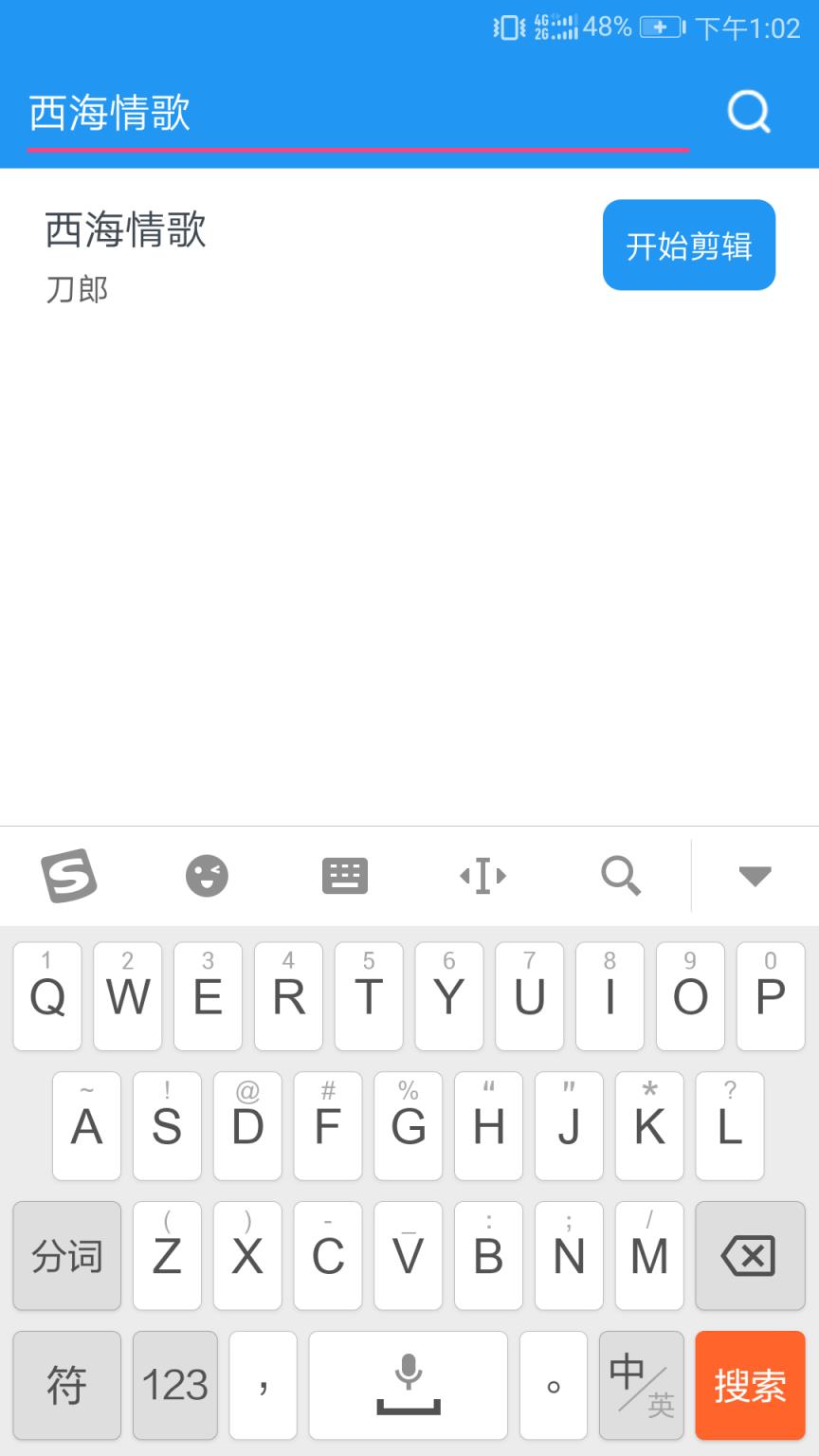This screenshot has width=819, height=1456.
Task: Select the cursor positioning tool icon
Action: coord(482,875)
